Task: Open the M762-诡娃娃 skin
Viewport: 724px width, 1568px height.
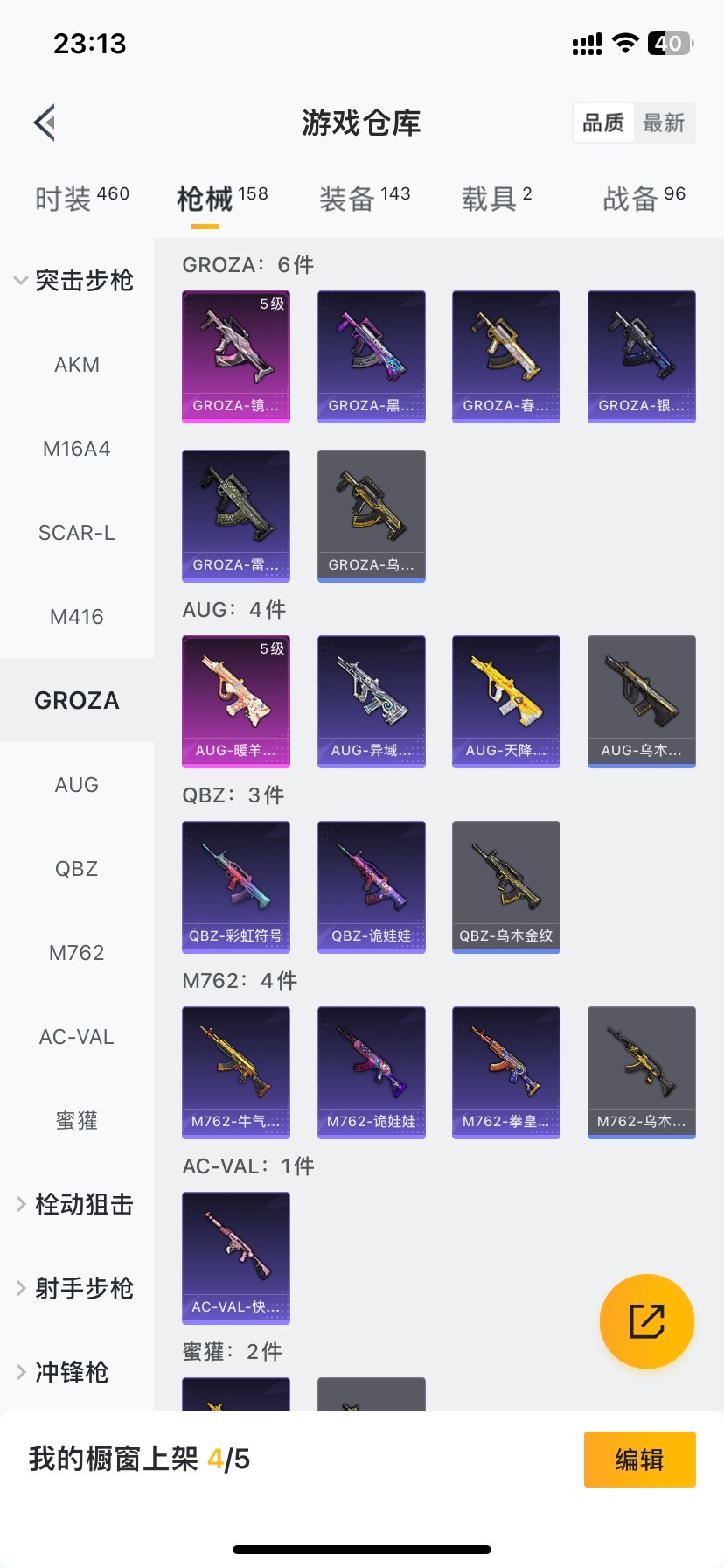Action: [371, 1072]
